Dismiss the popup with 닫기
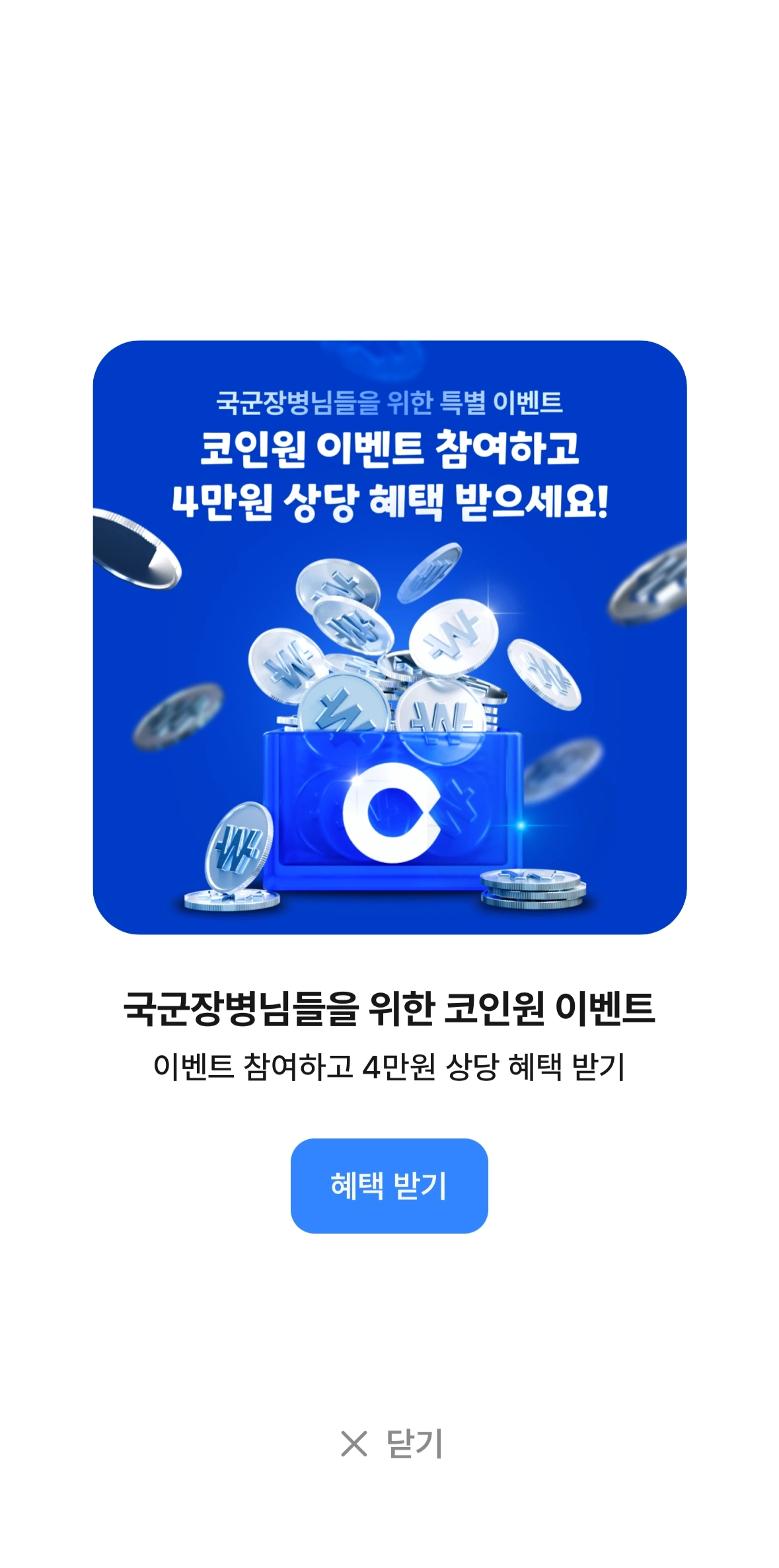 pos(391,1444)
